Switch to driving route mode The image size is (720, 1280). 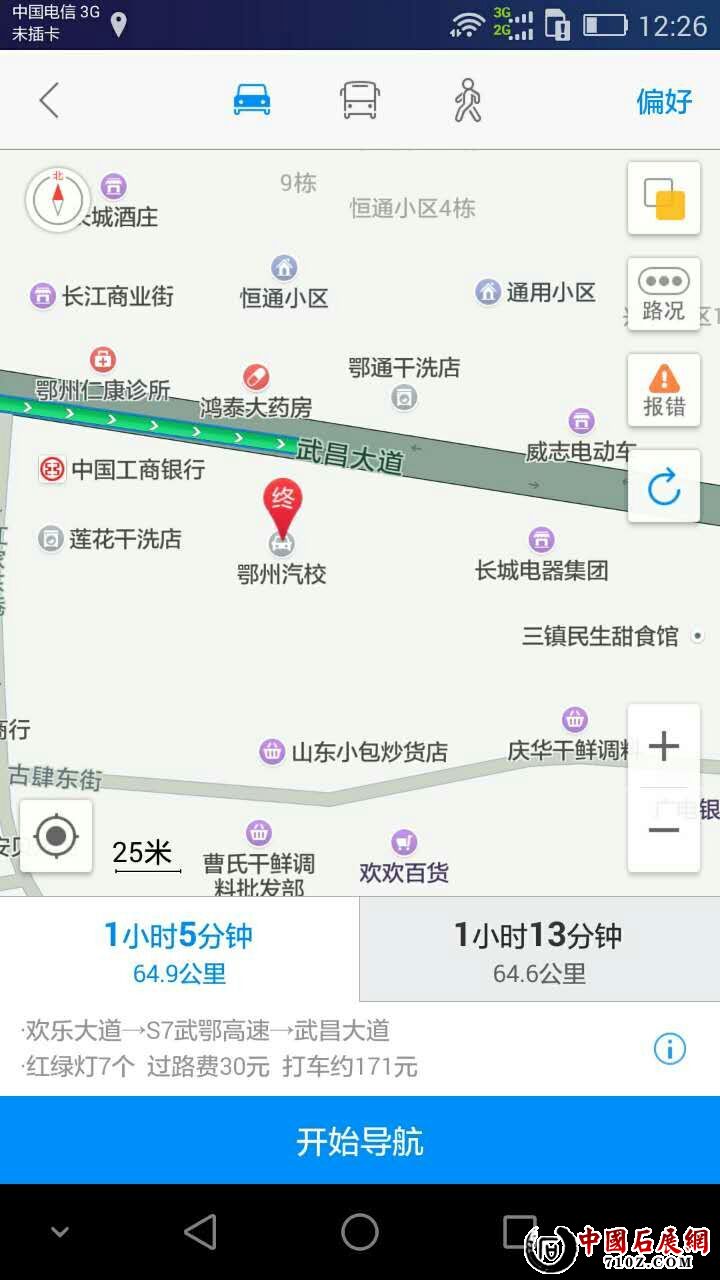252,100
